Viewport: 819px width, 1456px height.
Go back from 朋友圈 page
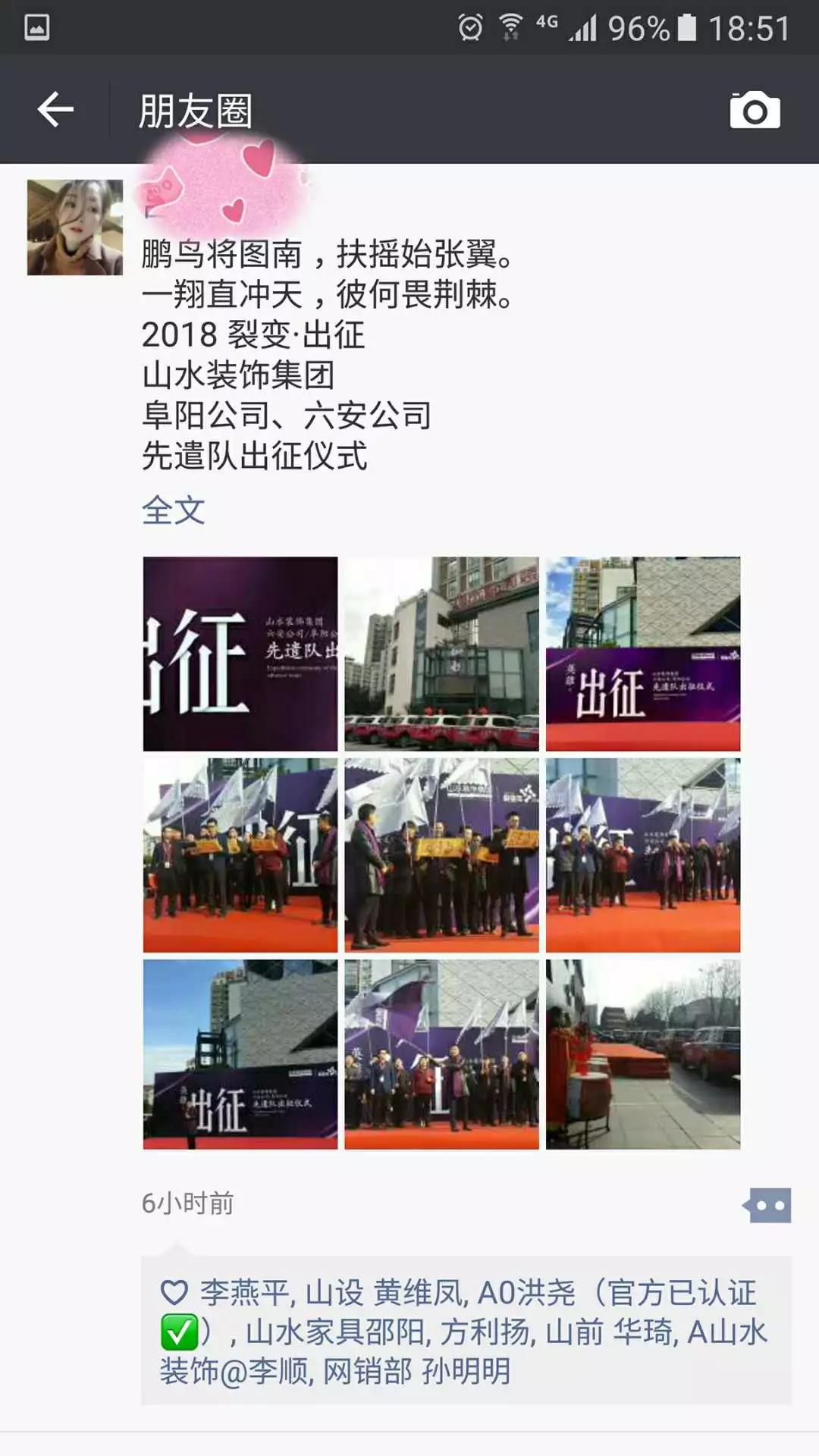pyautogui.click(x=55, y=110)
